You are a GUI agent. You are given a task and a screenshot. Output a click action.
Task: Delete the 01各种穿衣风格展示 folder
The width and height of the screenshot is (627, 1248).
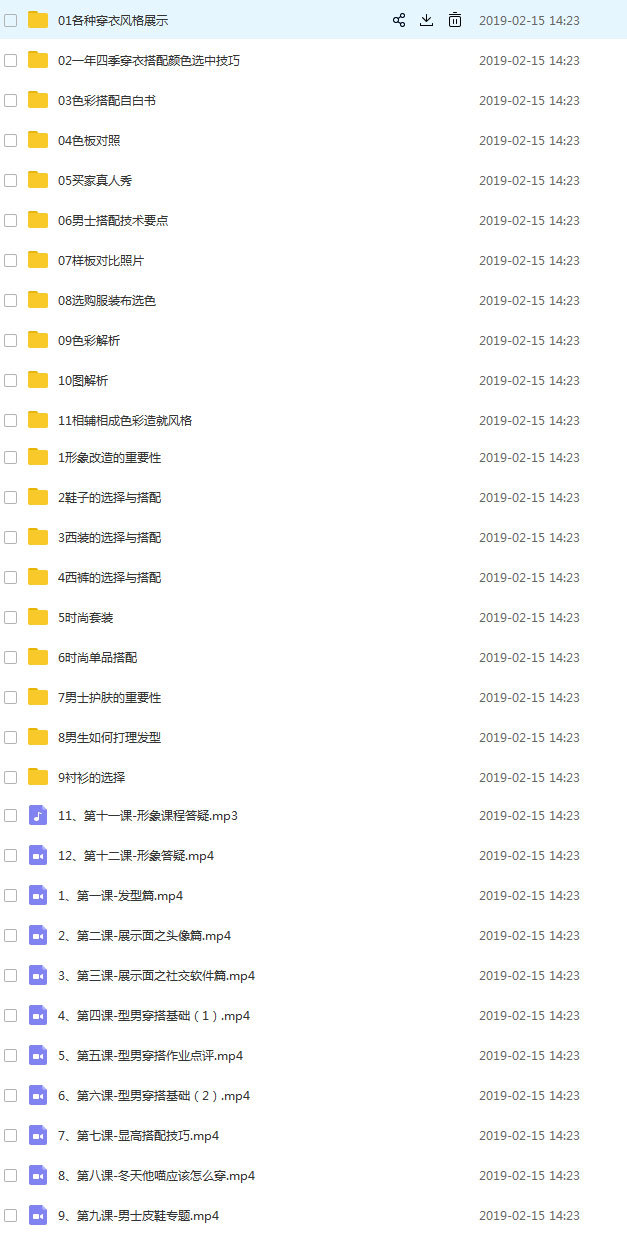click(455, 20)
